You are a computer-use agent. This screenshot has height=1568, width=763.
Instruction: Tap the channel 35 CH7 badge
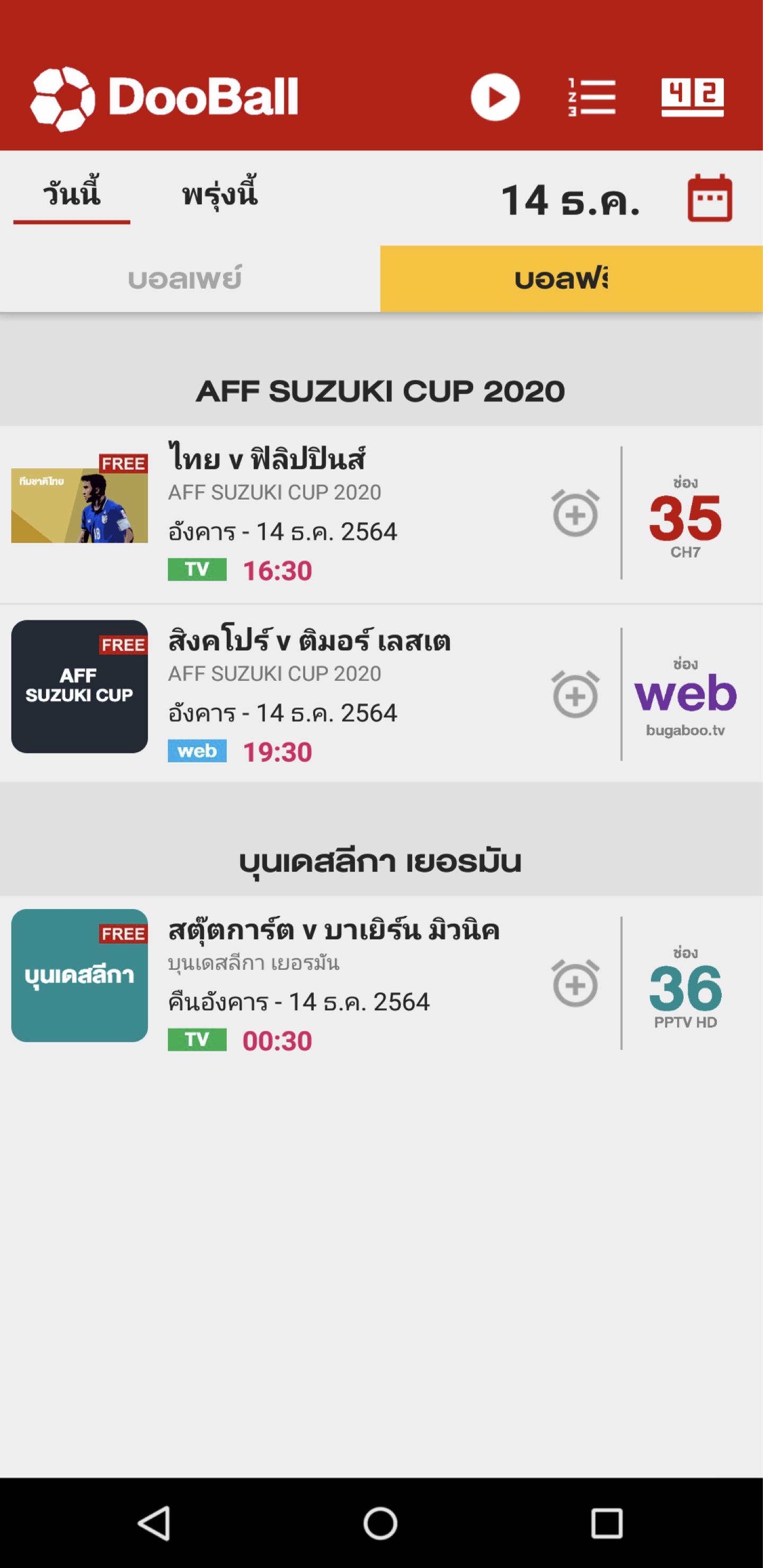pyautogui.click(x=685, y=518)
